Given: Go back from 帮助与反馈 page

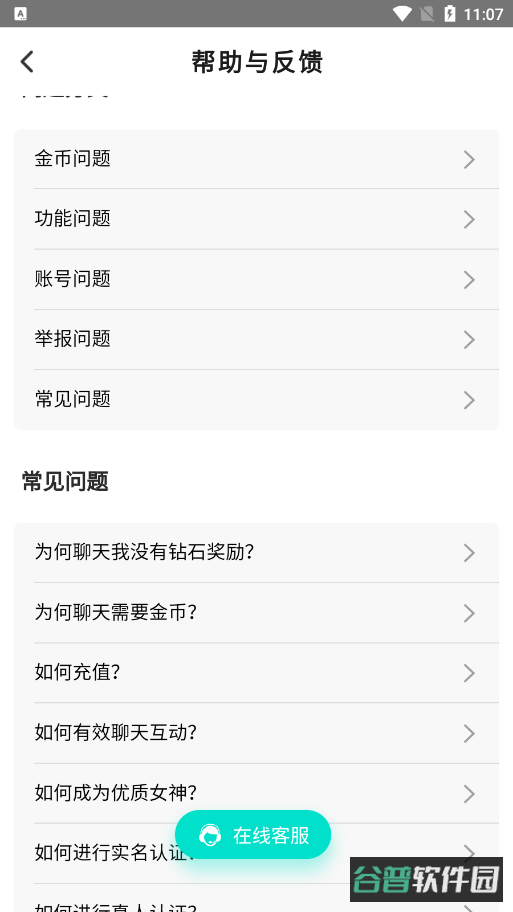Looking at the screenshot, I should click(27, 62).
